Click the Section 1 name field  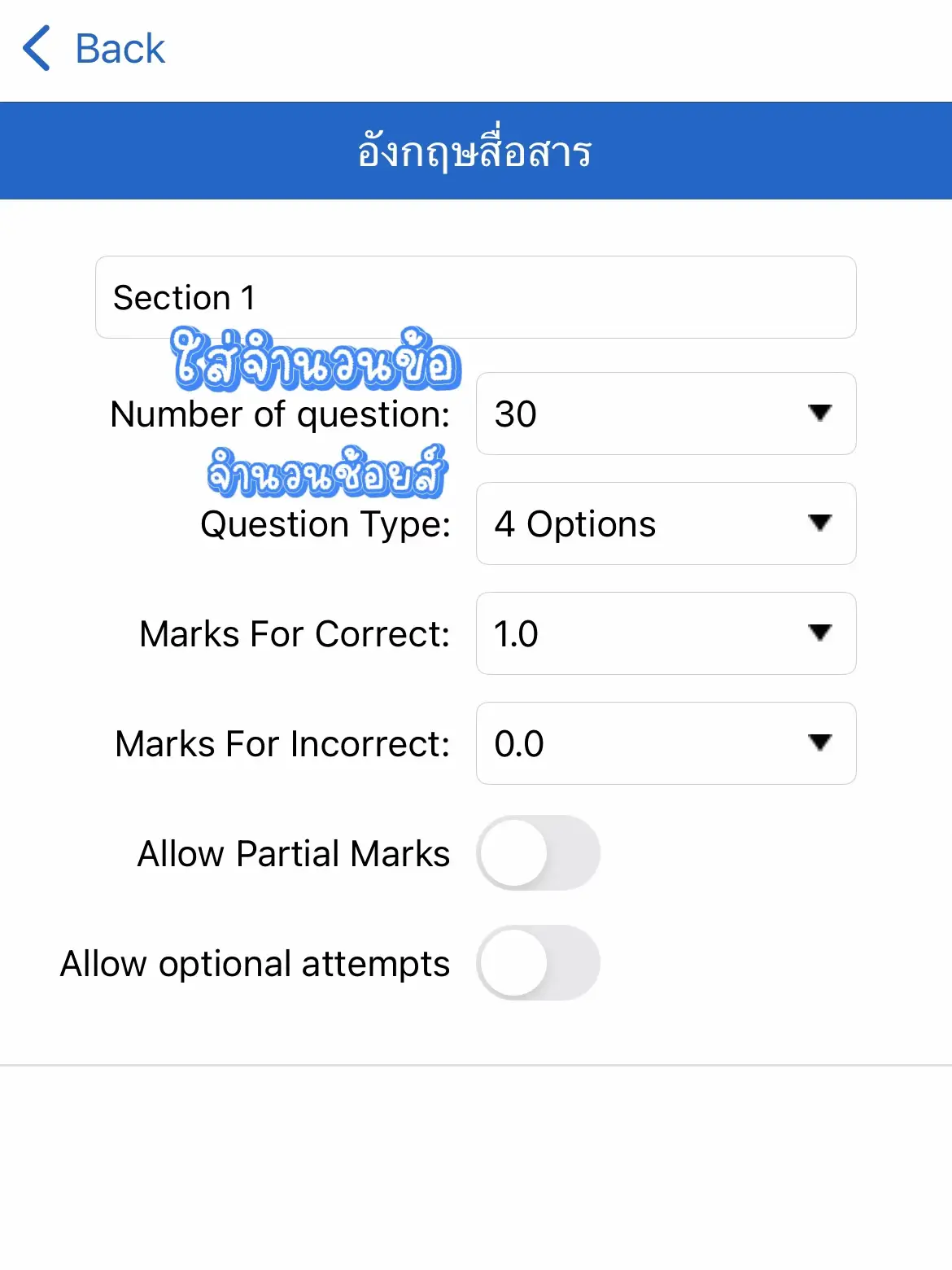[476, 296]
